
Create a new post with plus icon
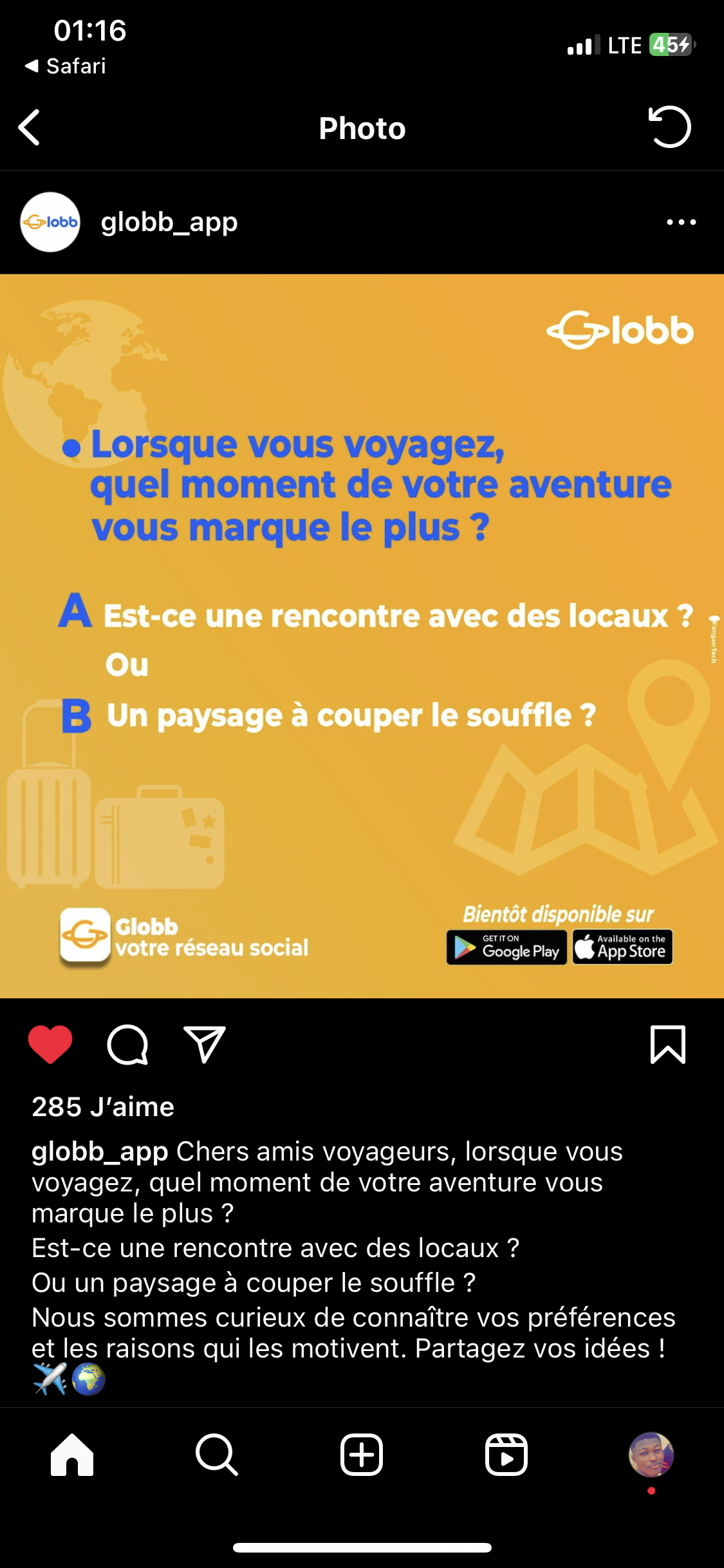pyautogui.click(x=362, y=1455)
